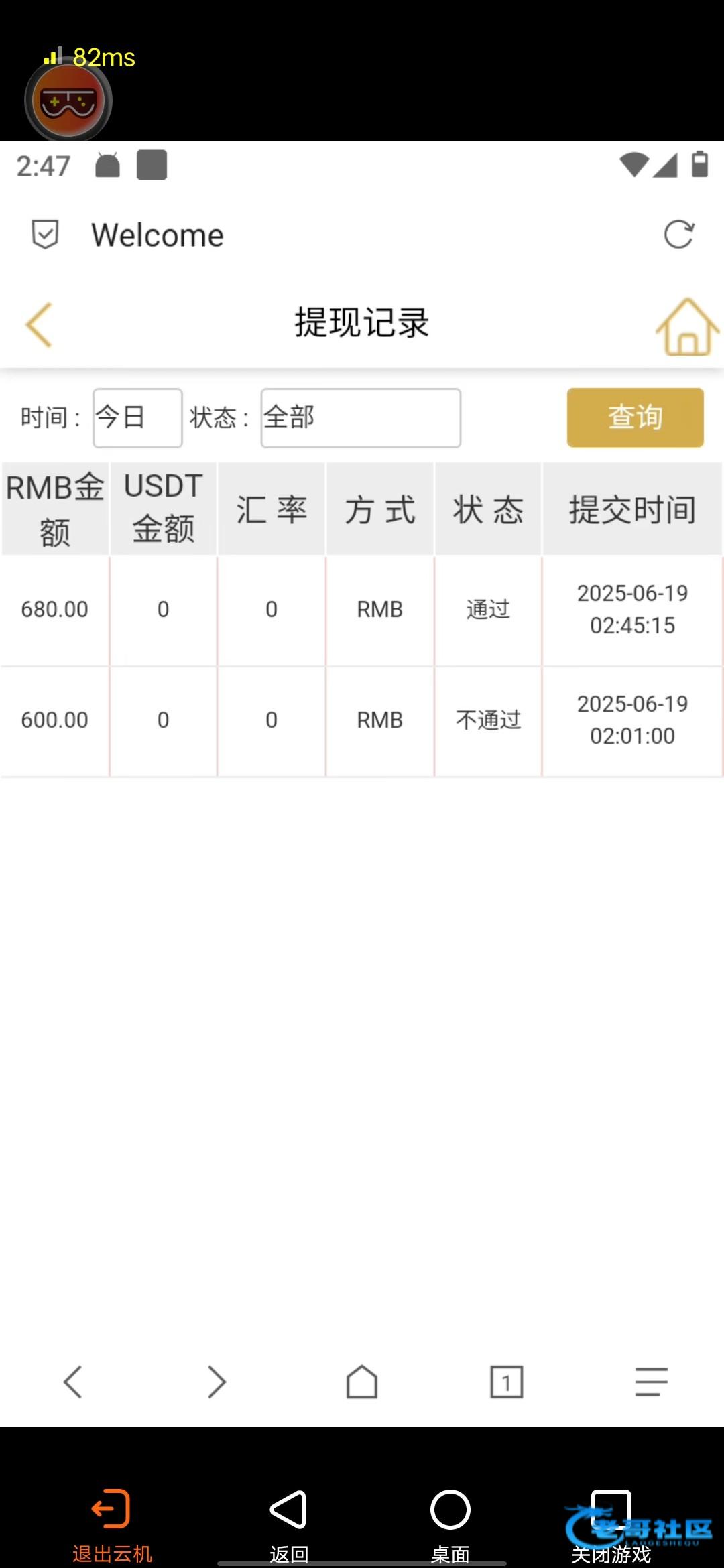Open the floating game controller icon
Viewport: 724px width, 1568px height.
[68, 102]
